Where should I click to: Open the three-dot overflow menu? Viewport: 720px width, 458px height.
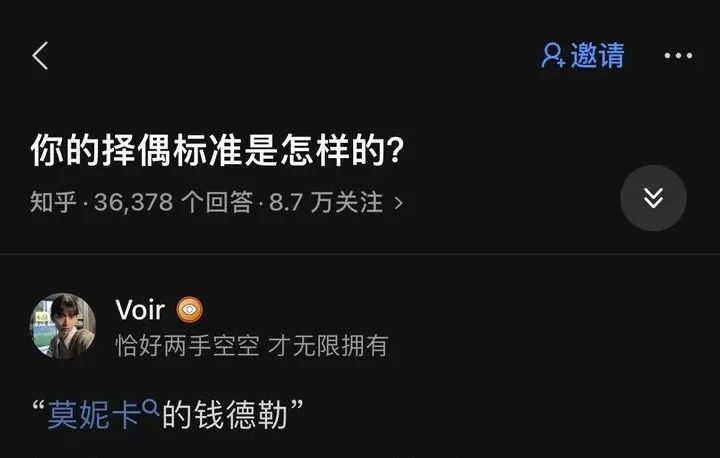[678, 56]
